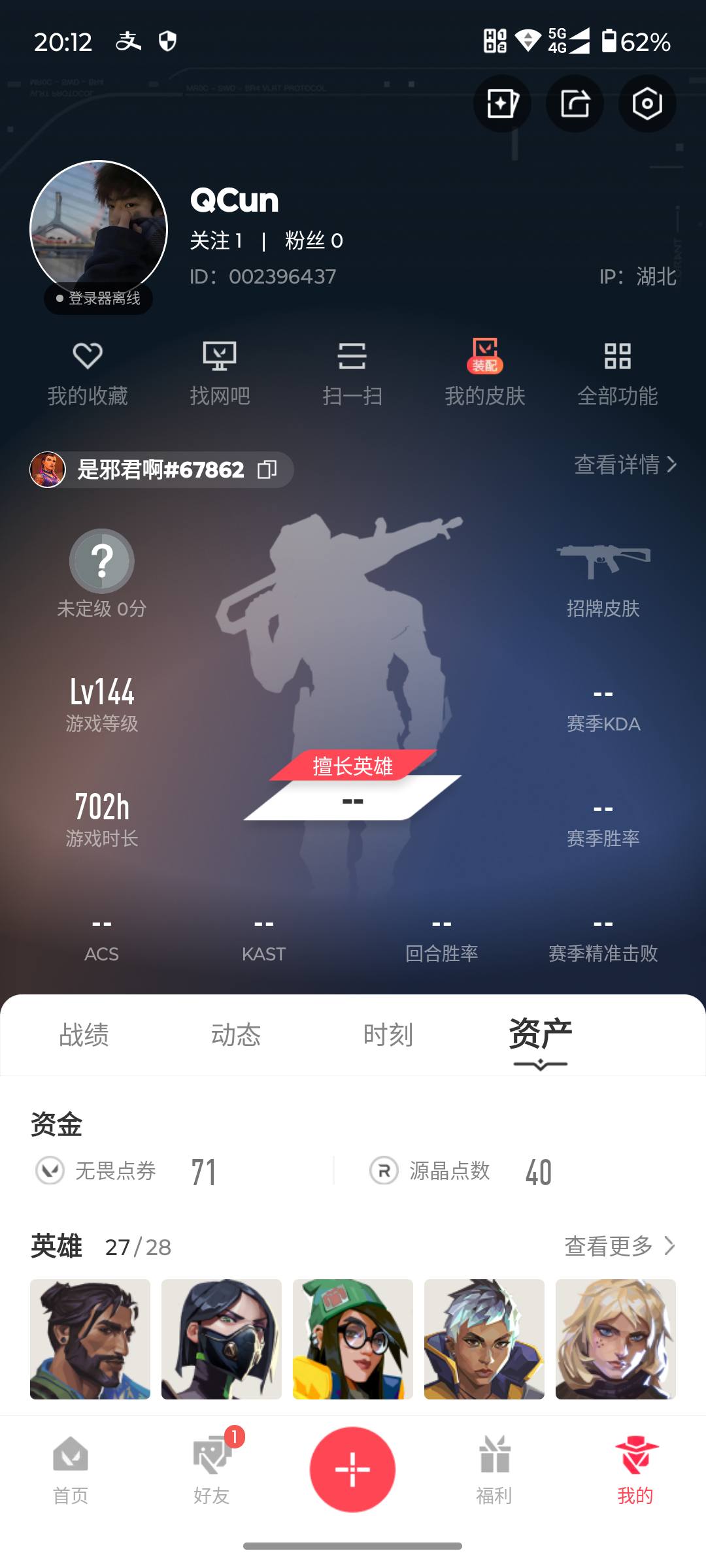706x1568 pixels.
Task: Open the 粉丝 followers list
Action: point(314,240)
